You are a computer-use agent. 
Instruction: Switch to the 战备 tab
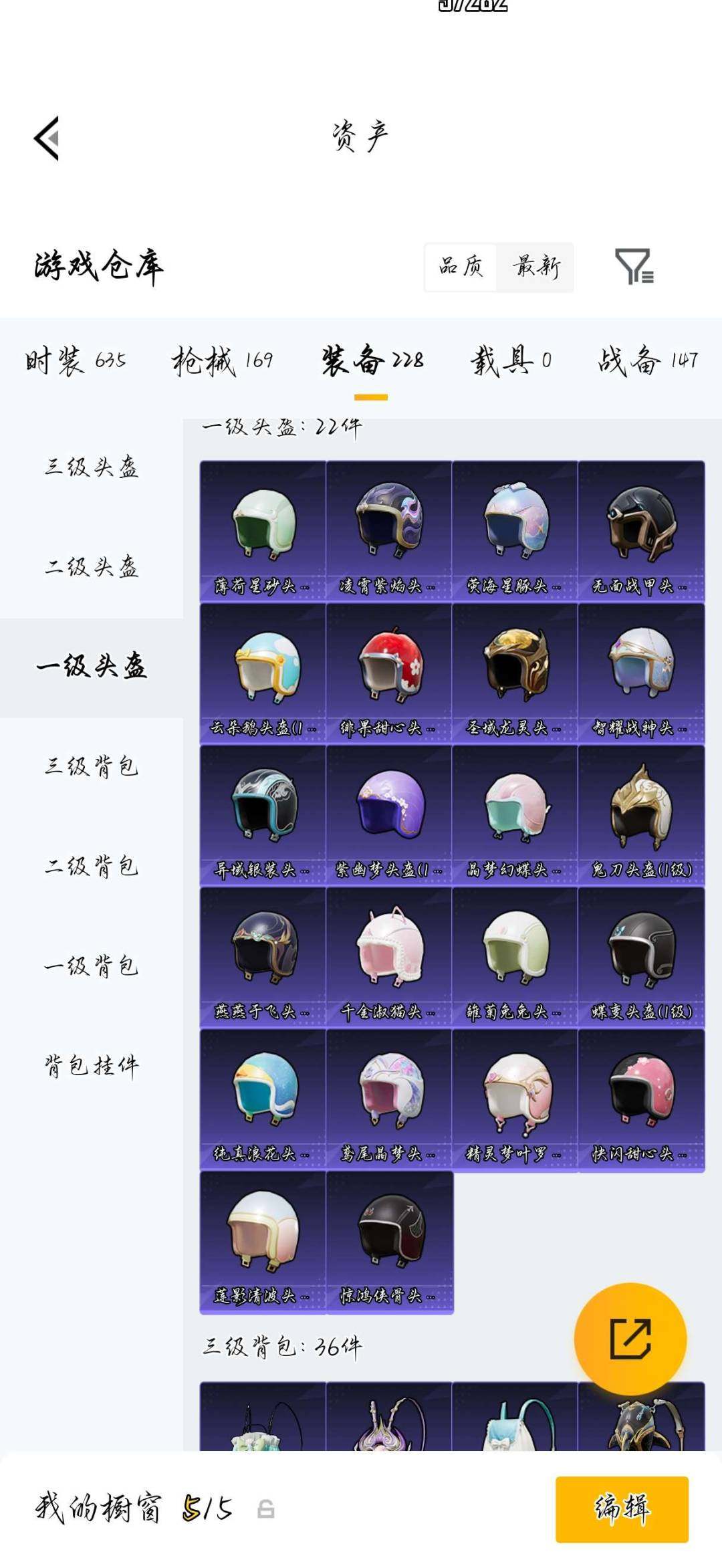[647, 361]
